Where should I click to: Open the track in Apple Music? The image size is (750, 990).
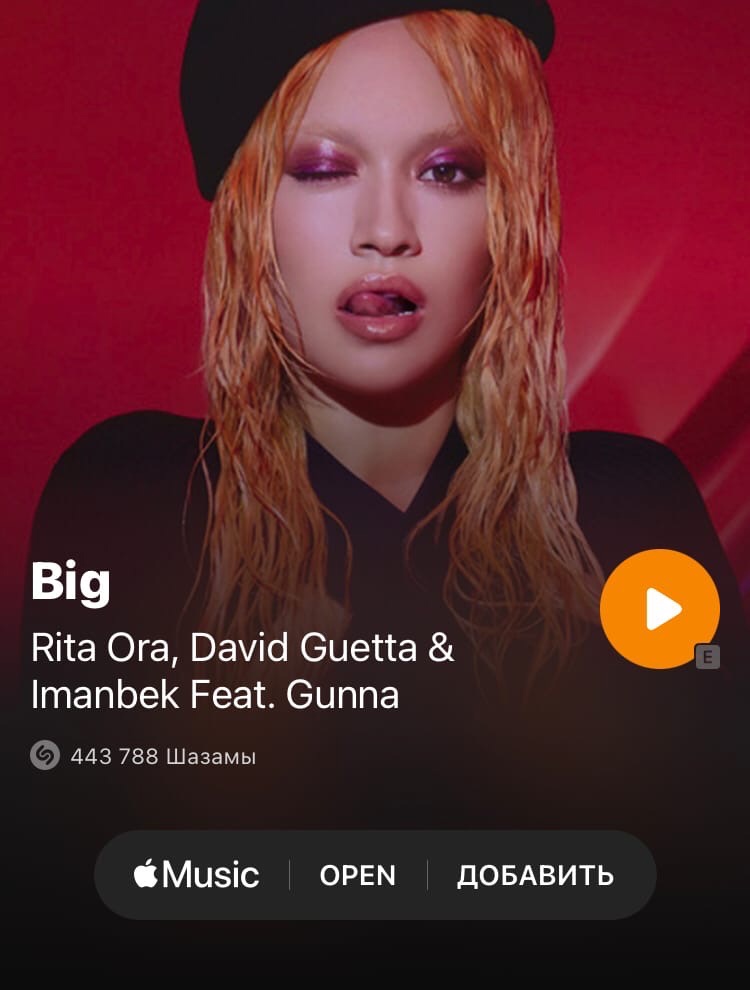[x=357, y=875]
